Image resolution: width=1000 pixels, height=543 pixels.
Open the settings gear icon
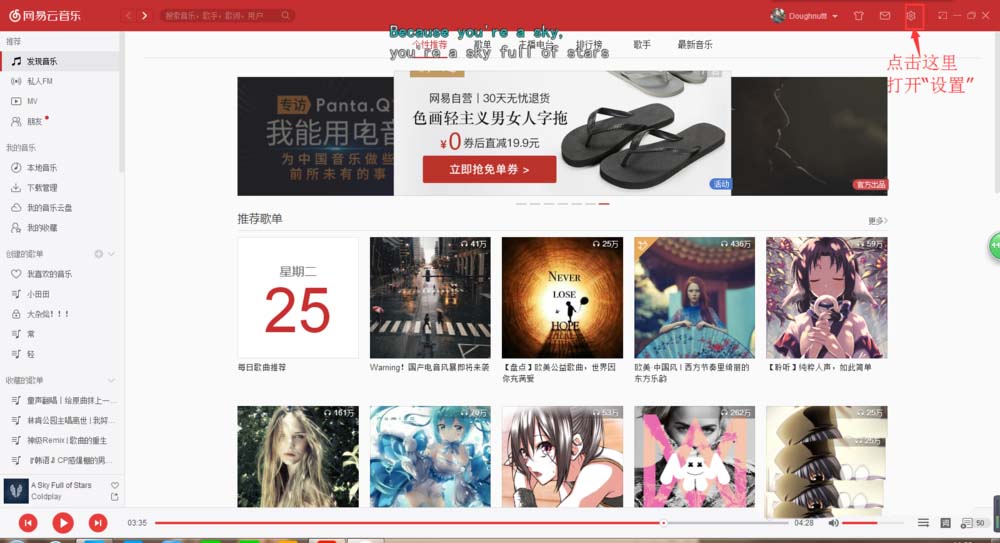coord(911,16)
